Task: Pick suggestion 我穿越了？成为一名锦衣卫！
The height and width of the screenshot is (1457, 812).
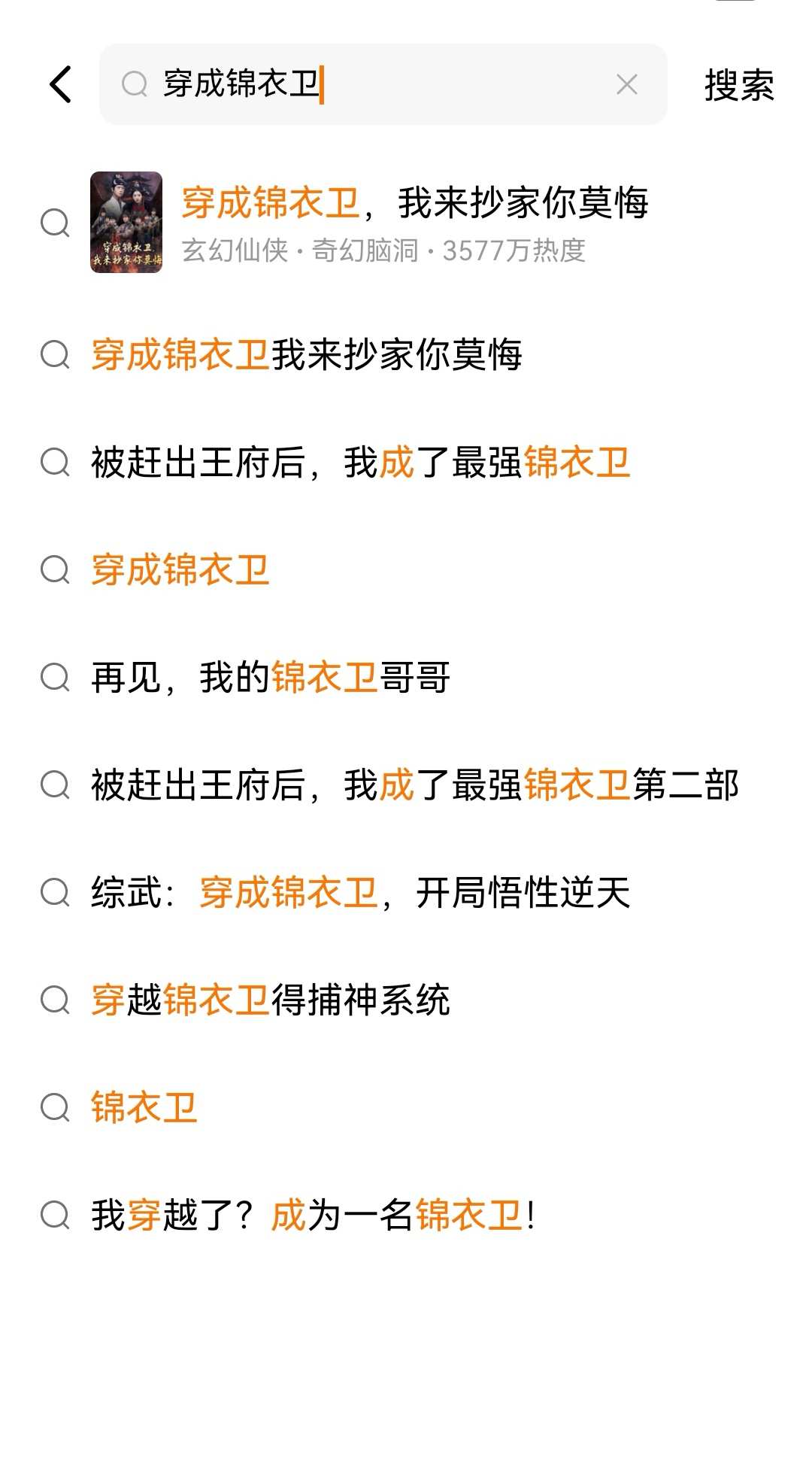Action: (x=313, y=1215)
